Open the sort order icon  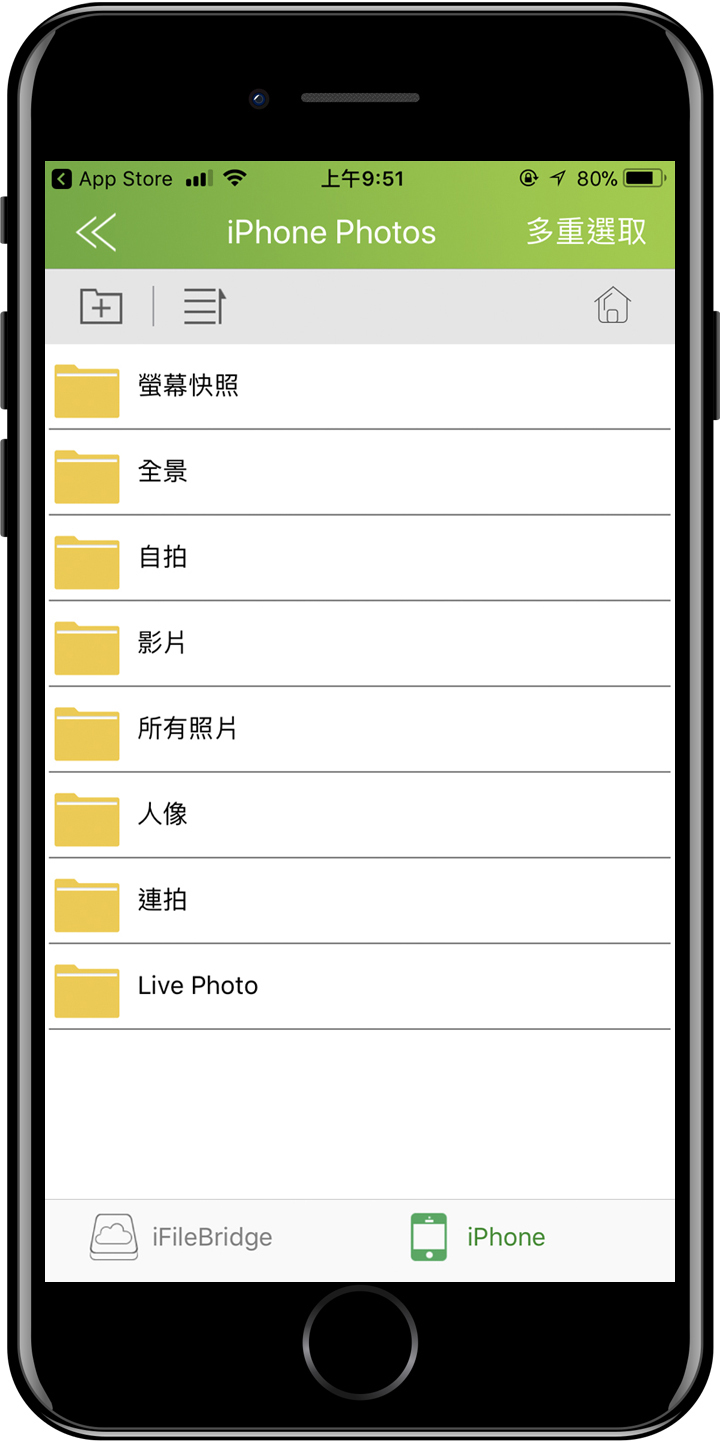click(205, 306)
